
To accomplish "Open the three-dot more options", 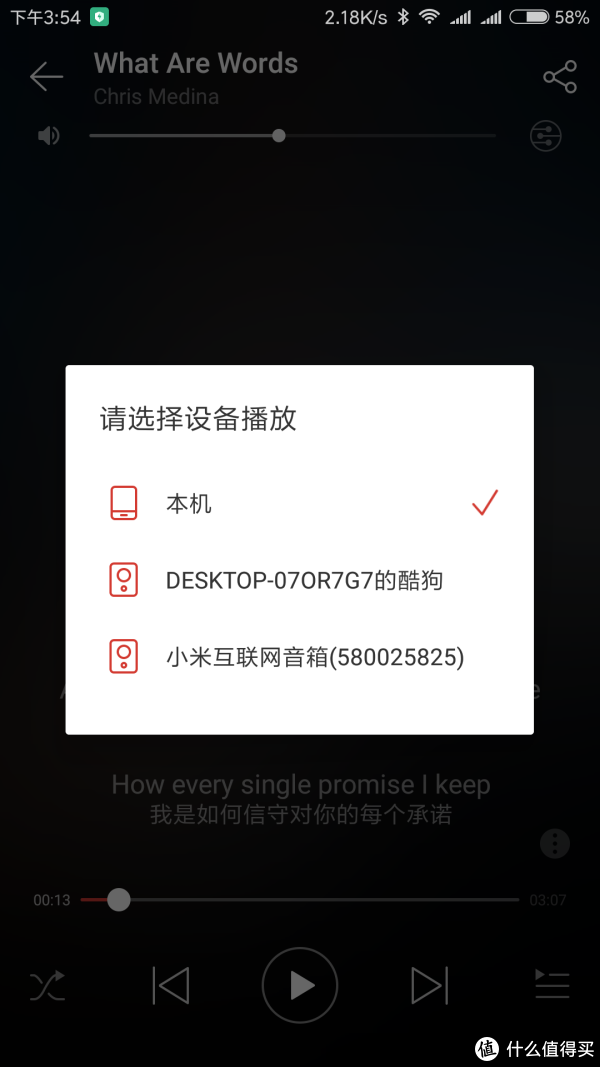I will pos(554,844).
